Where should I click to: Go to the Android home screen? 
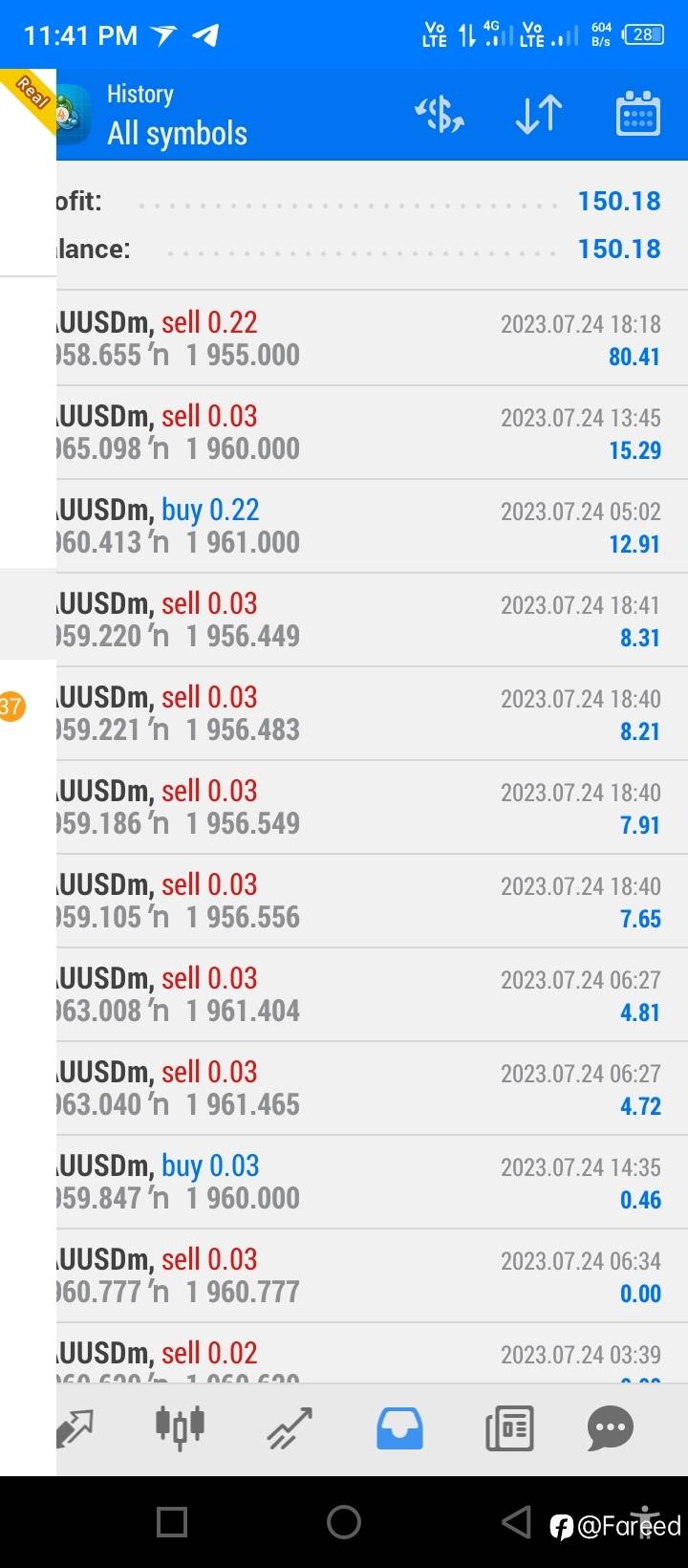344,1521
